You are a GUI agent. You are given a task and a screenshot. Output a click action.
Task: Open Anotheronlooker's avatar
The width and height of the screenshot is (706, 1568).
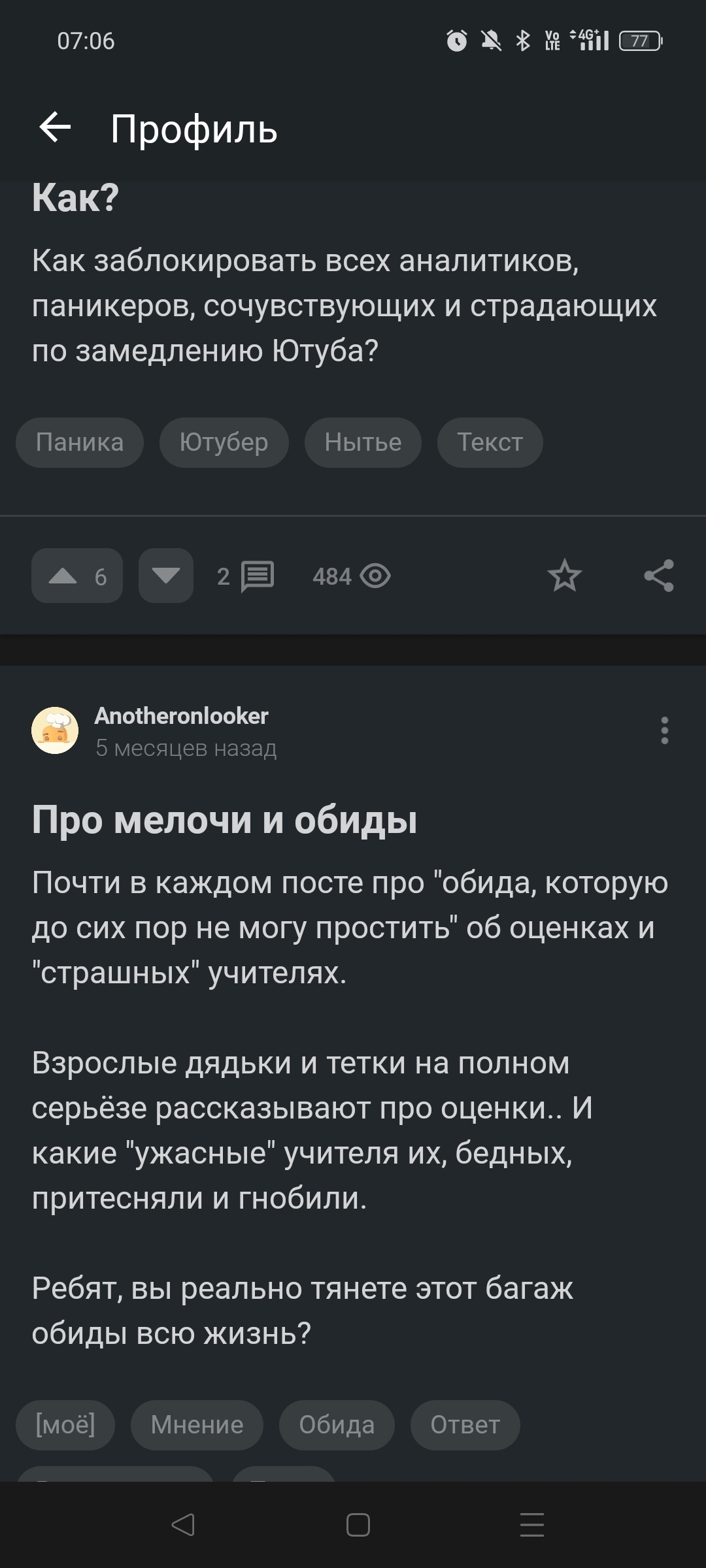(x=55, y=730)
